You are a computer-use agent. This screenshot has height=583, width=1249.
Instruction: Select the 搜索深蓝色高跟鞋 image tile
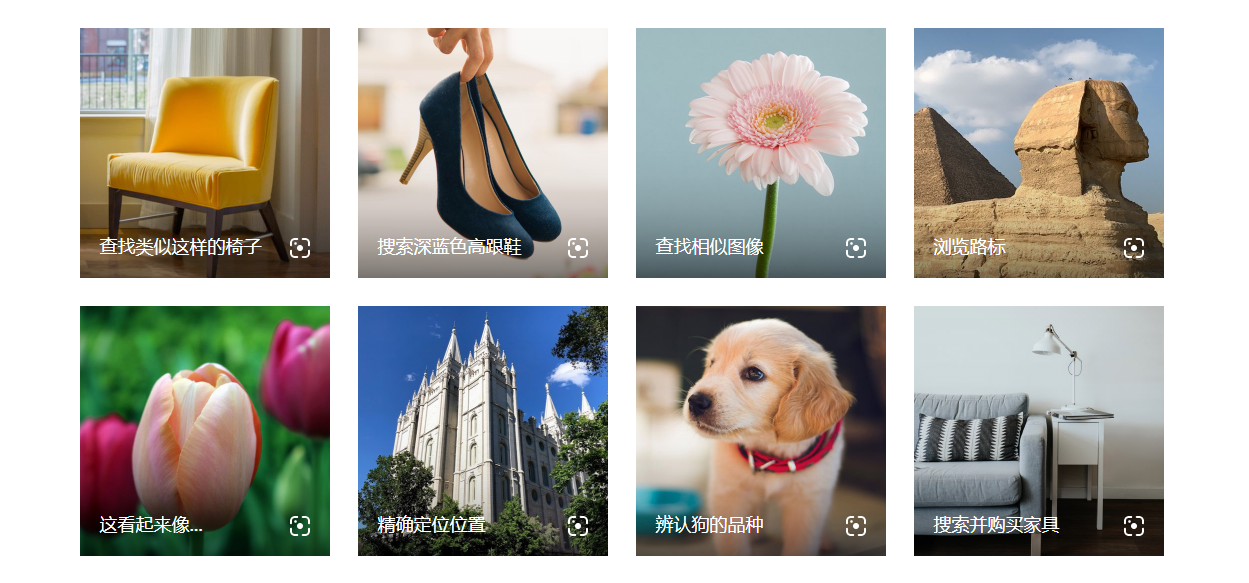[483, 153]
